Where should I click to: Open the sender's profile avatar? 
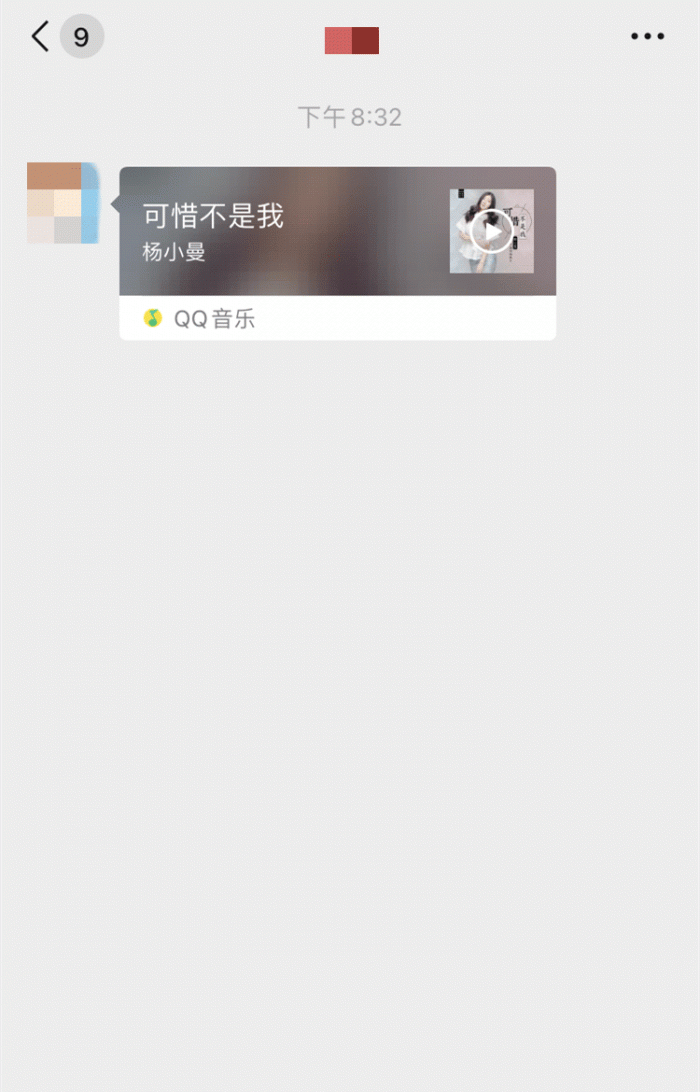62,203
